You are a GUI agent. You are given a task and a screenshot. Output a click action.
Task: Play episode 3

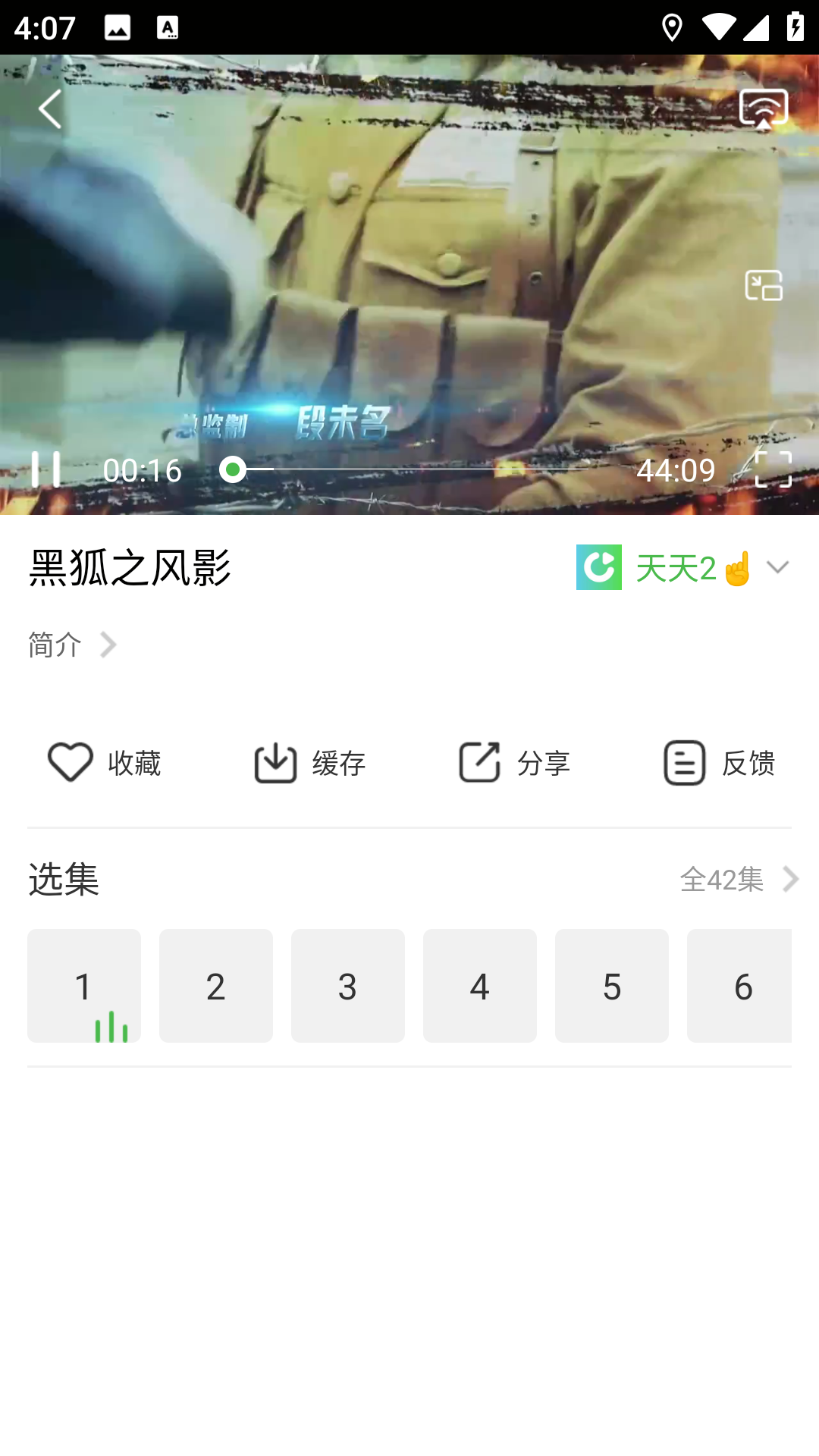click(x=348, y=986)
